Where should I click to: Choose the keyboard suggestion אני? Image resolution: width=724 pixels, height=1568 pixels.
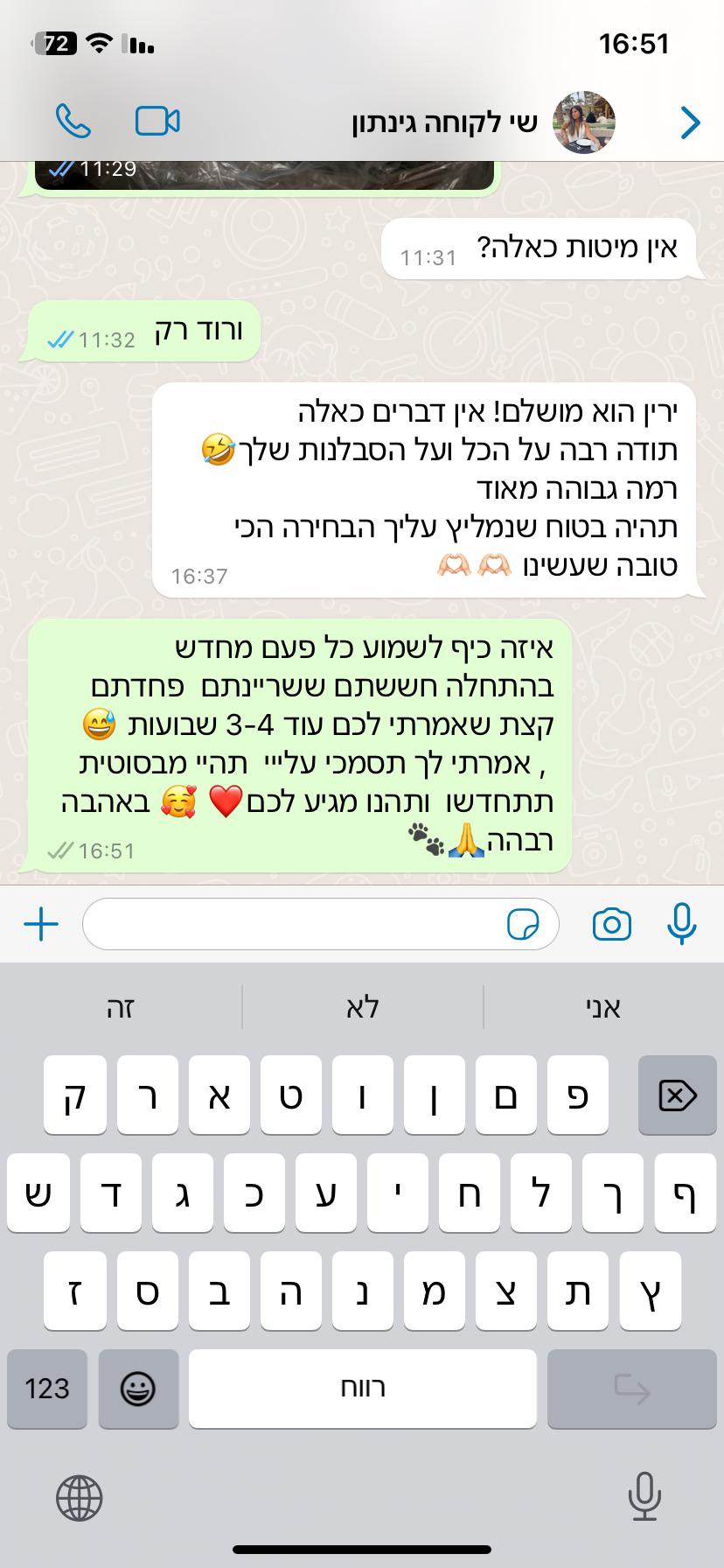[x=602, y=1007]
